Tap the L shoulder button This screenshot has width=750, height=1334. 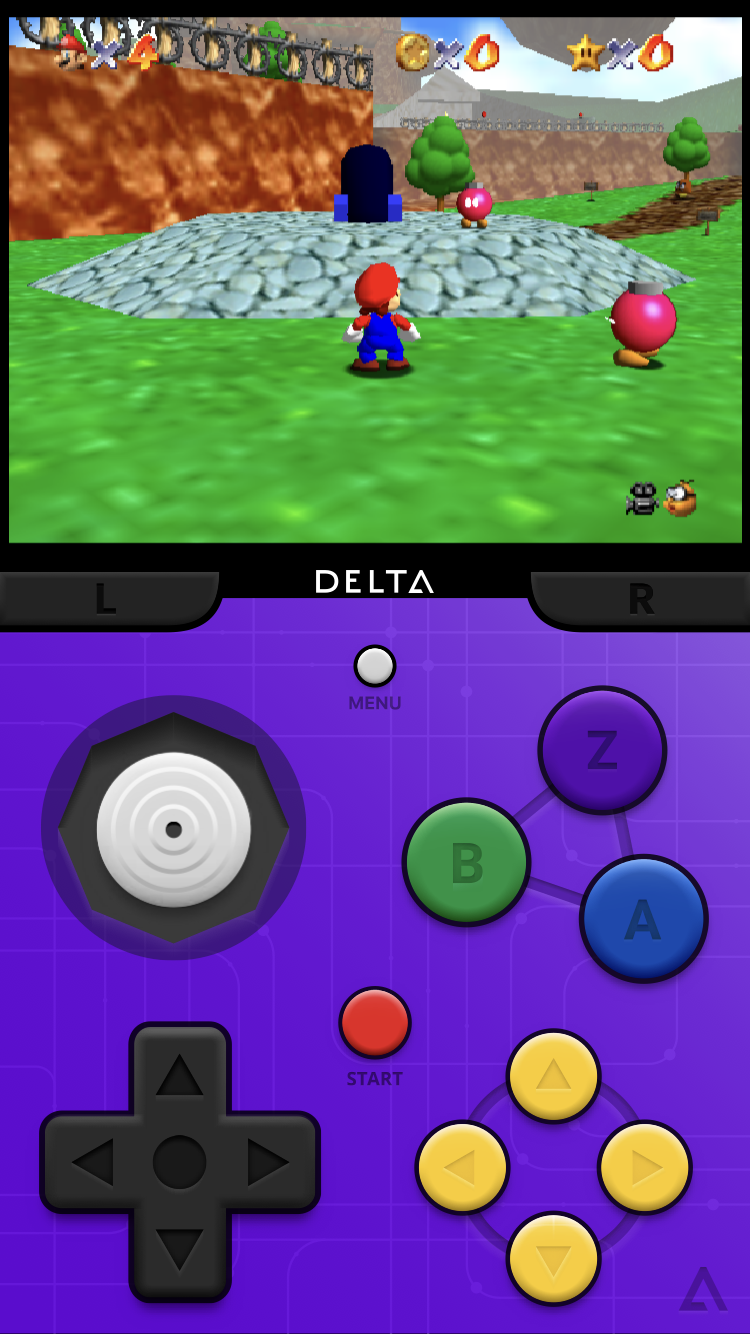tap(105, 598)
